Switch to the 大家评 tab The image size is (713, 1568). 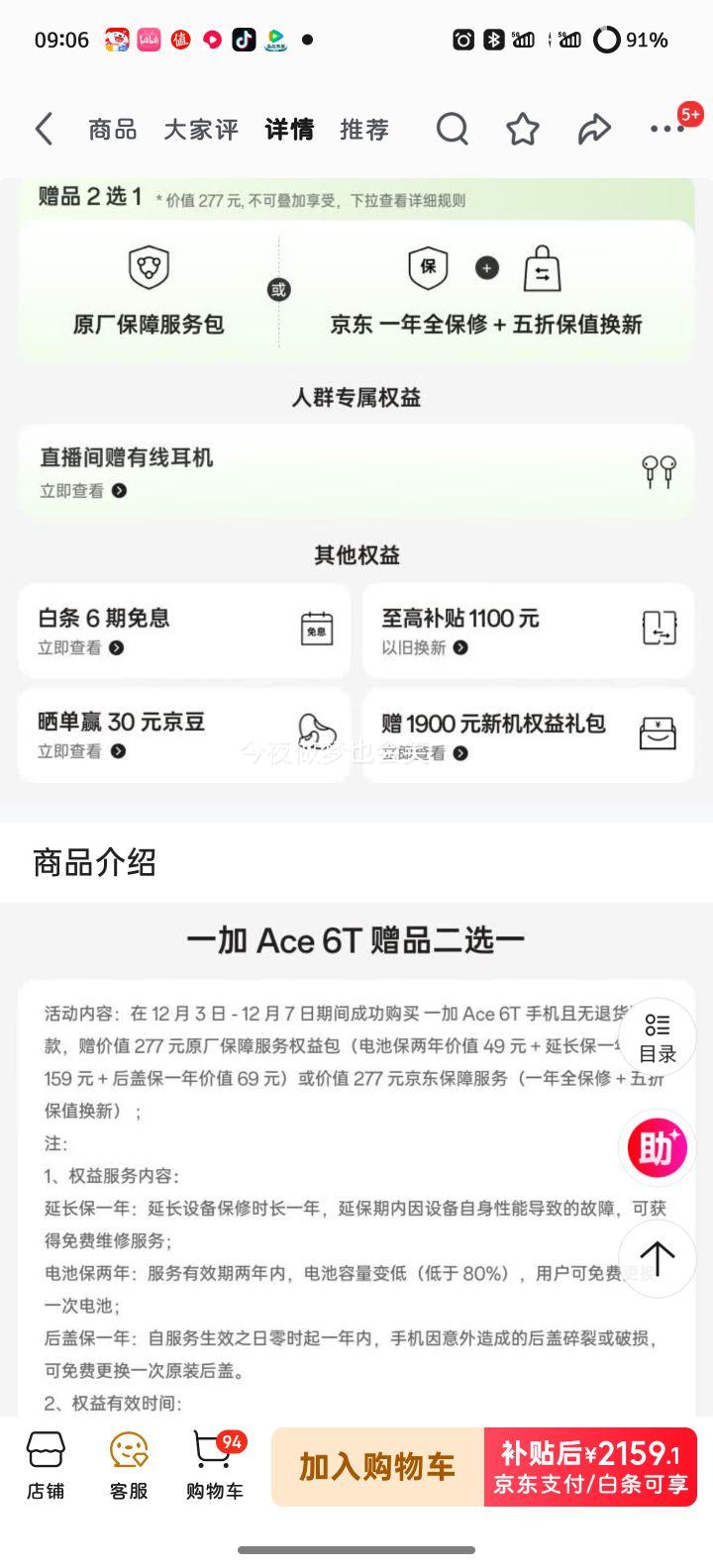200,129
